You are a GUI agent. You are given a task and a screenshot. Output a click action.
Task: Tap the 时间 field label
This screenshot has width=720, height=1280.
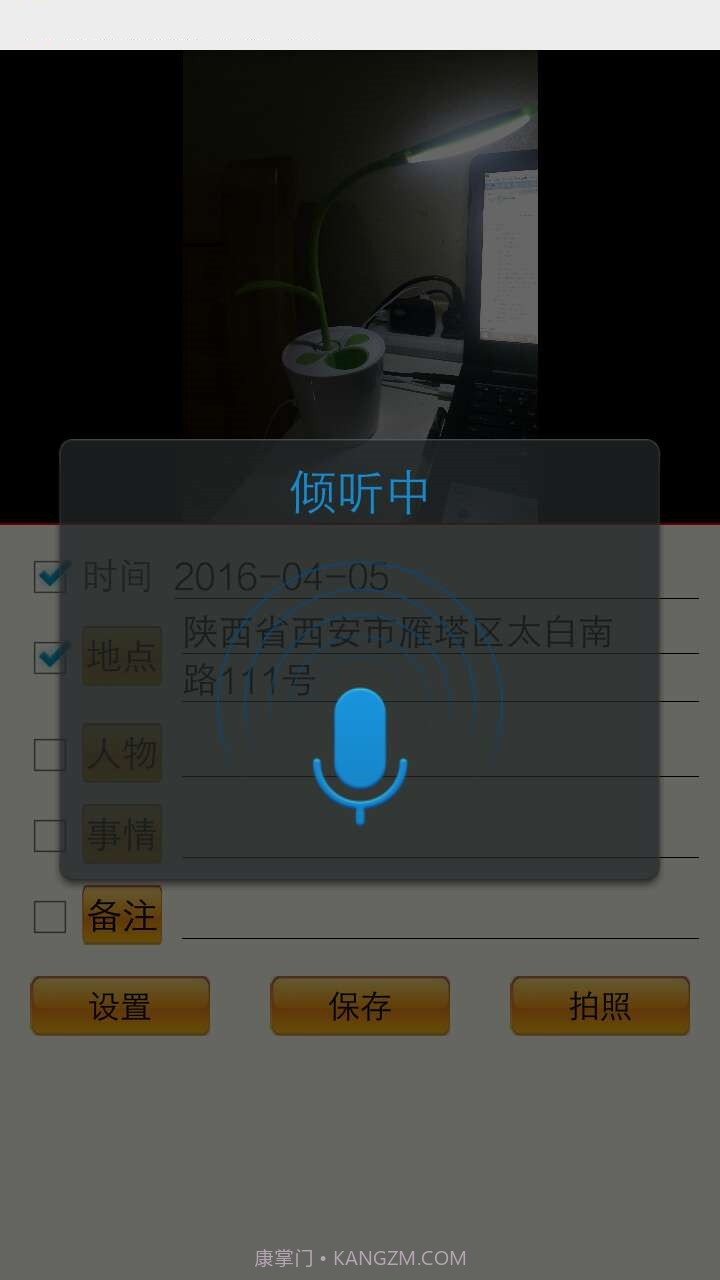coord(121,575)
